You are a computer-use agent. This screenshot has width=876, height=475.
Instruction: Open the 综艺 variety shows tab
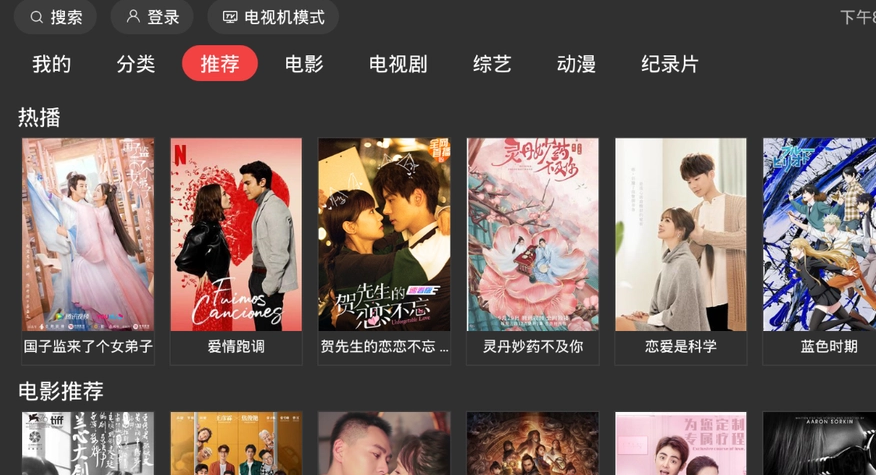point(492,64)
